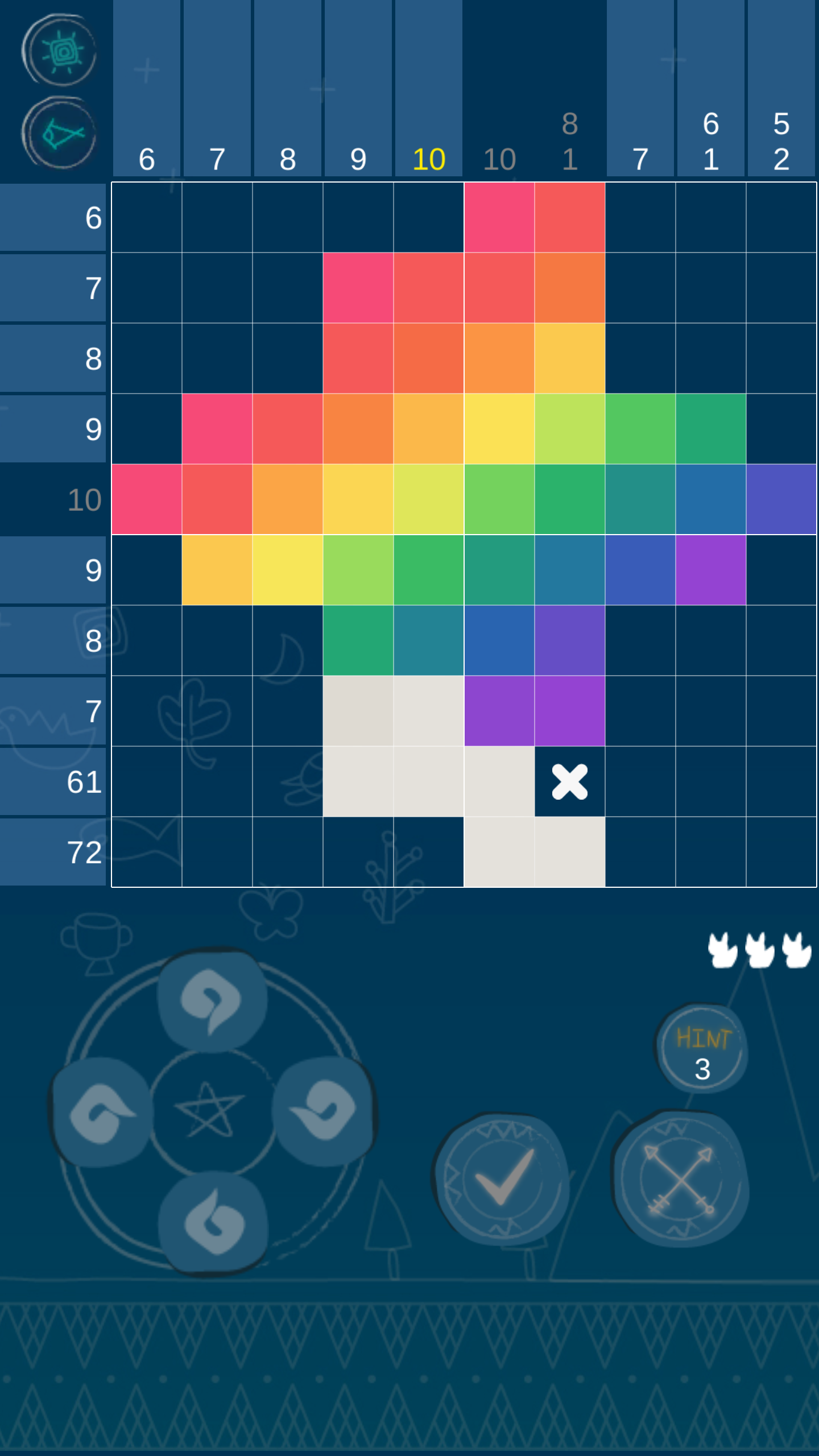Use the HINT 3 button
This screenshot has width=819, height=1456.
click(x=702, y=1049)
